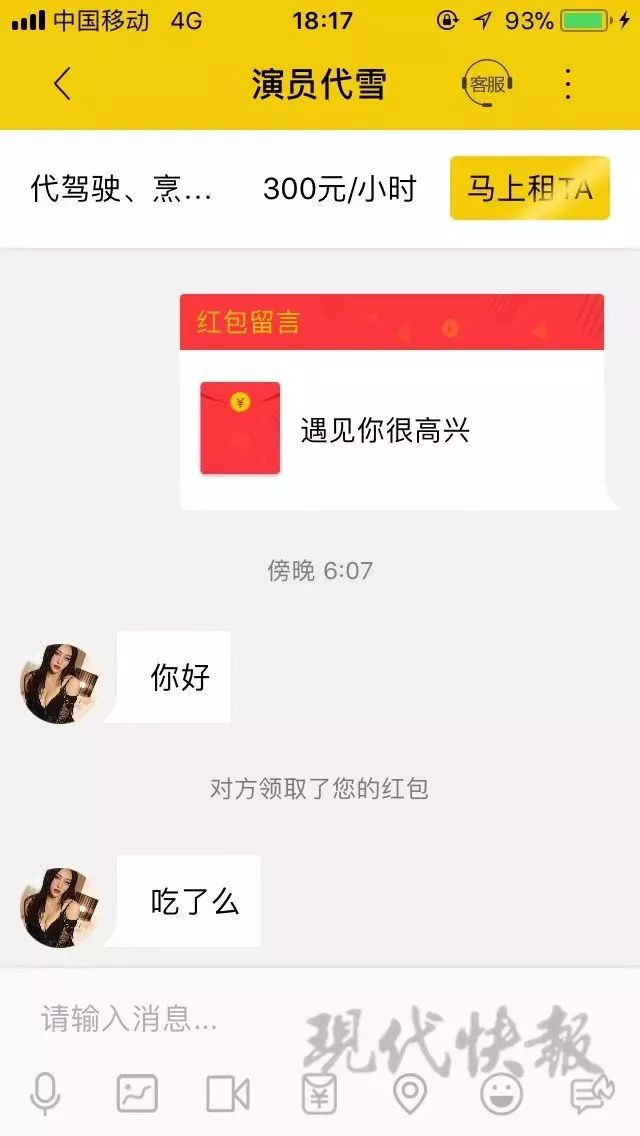Start a voice message with the microphone
The height and width of the screenshot is (1136, 640).
pyautogui.click(x=45, y=1094)
